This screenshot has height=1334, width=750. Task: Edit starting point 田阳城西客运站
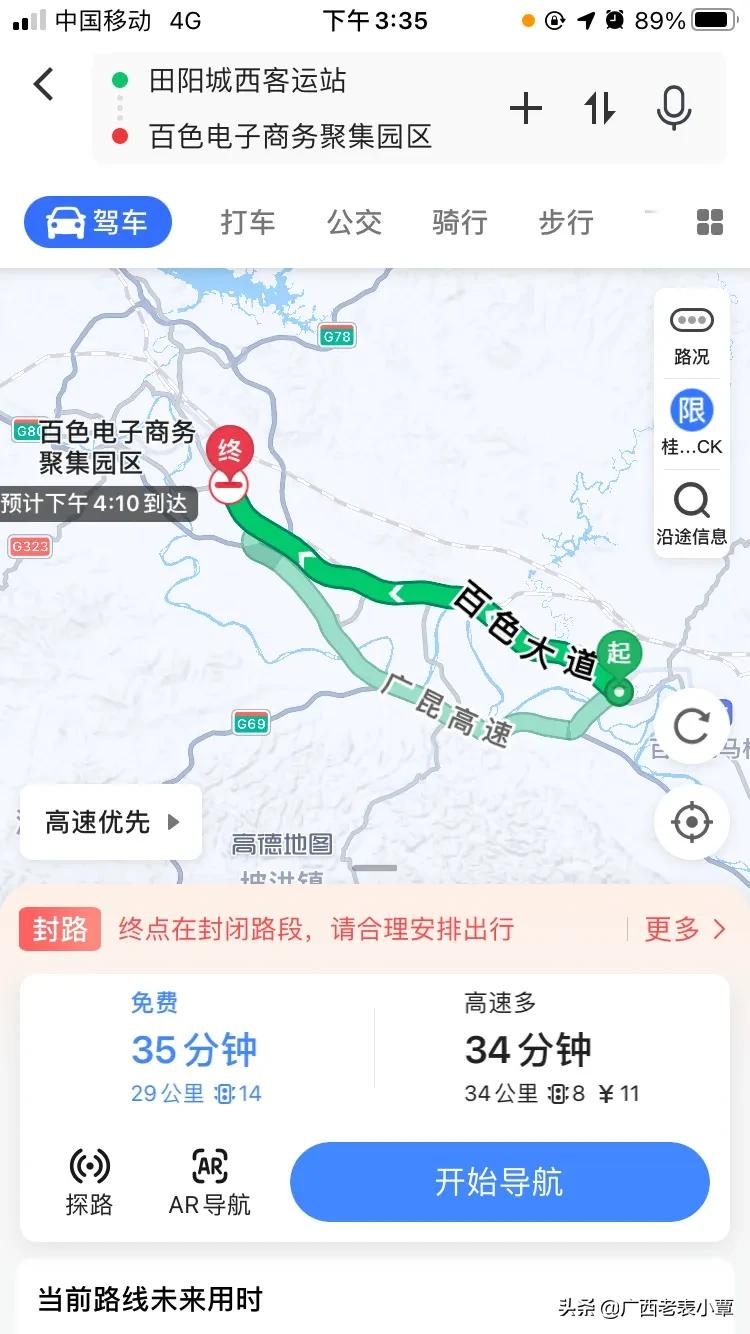(x=248, y=80)
